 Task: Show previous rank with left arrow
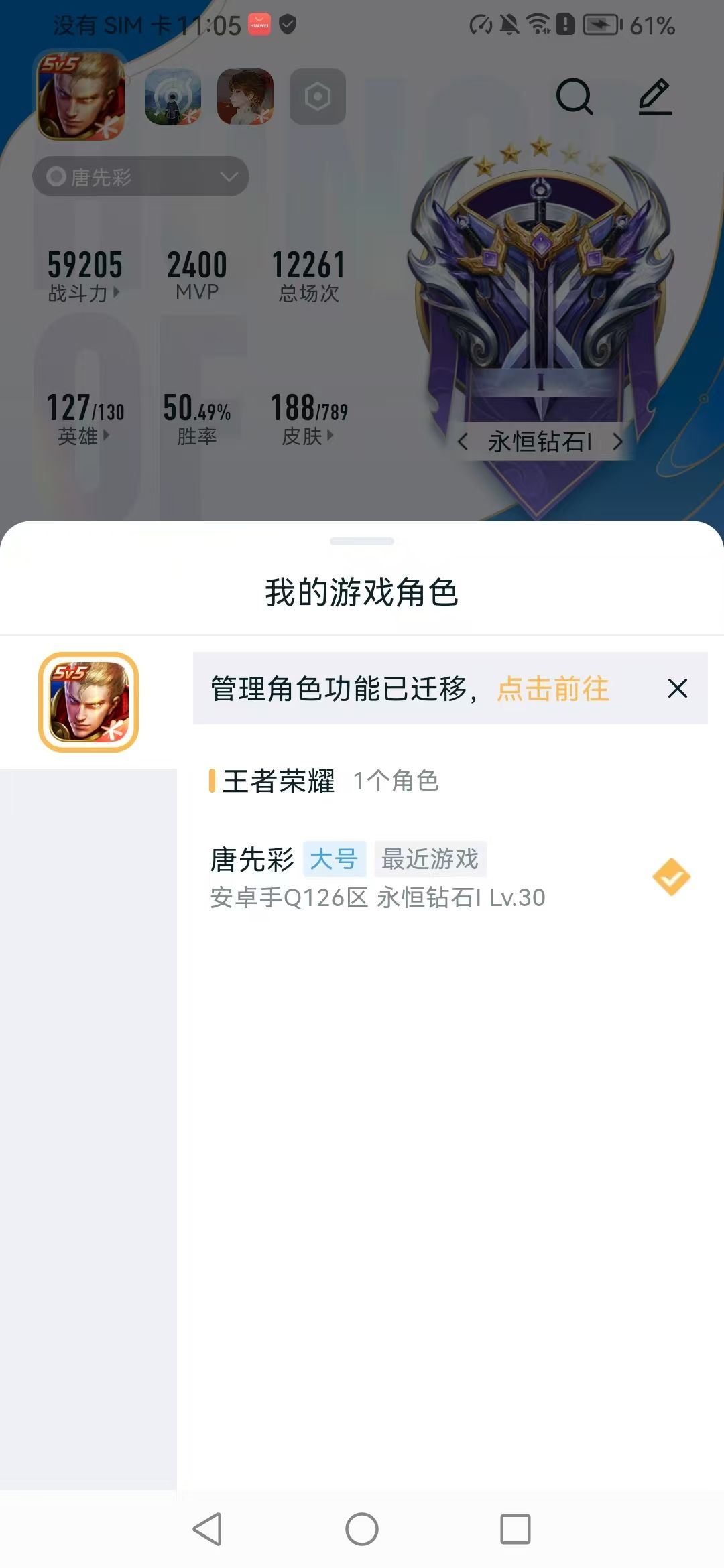coord(464,442)
